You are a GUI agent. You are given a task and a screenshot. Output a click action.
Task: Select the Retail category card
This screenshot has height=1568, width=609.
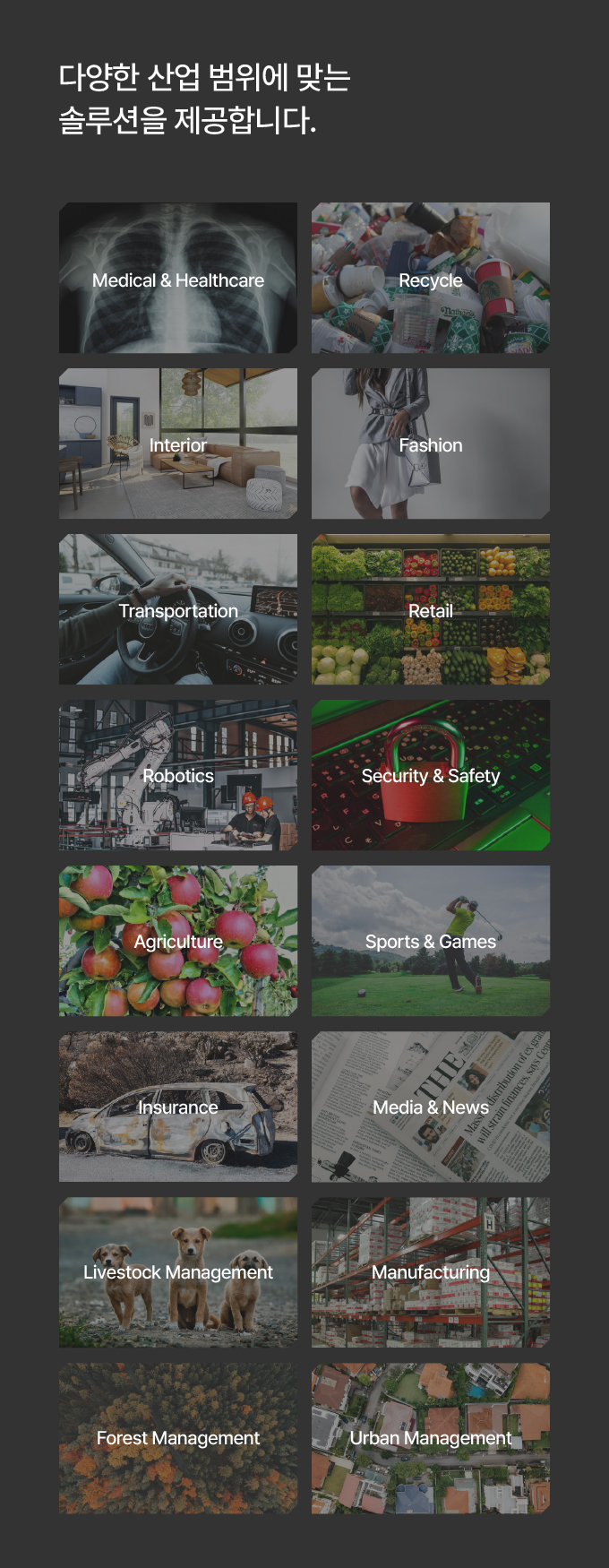431,609
